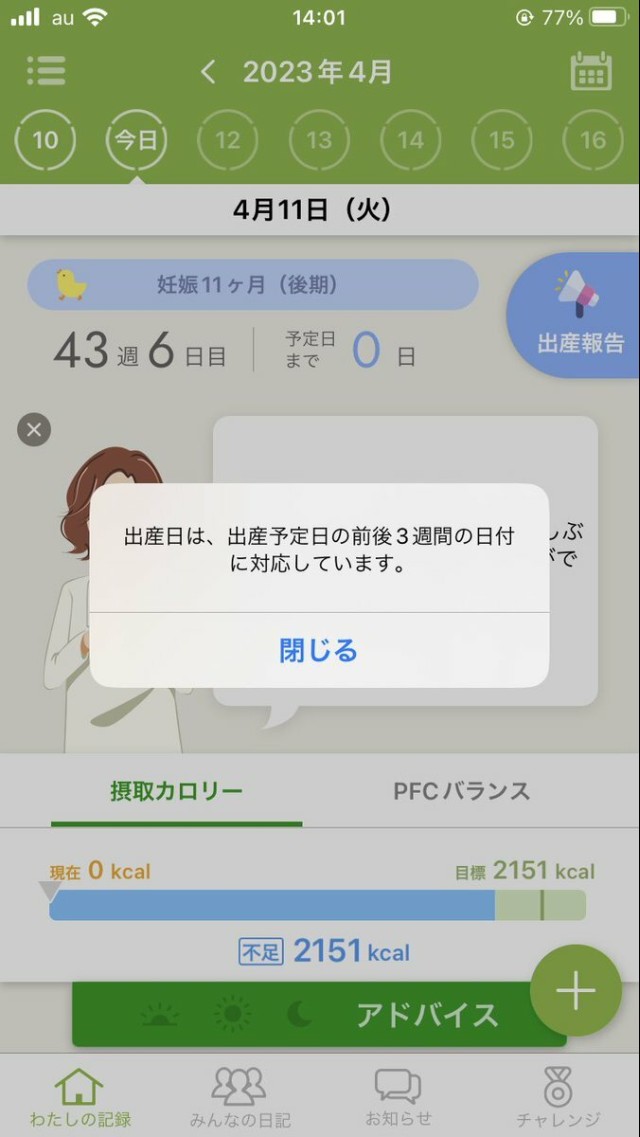Go to チャレンジ tab
640x1137 pixels.
pos(558,1095)
